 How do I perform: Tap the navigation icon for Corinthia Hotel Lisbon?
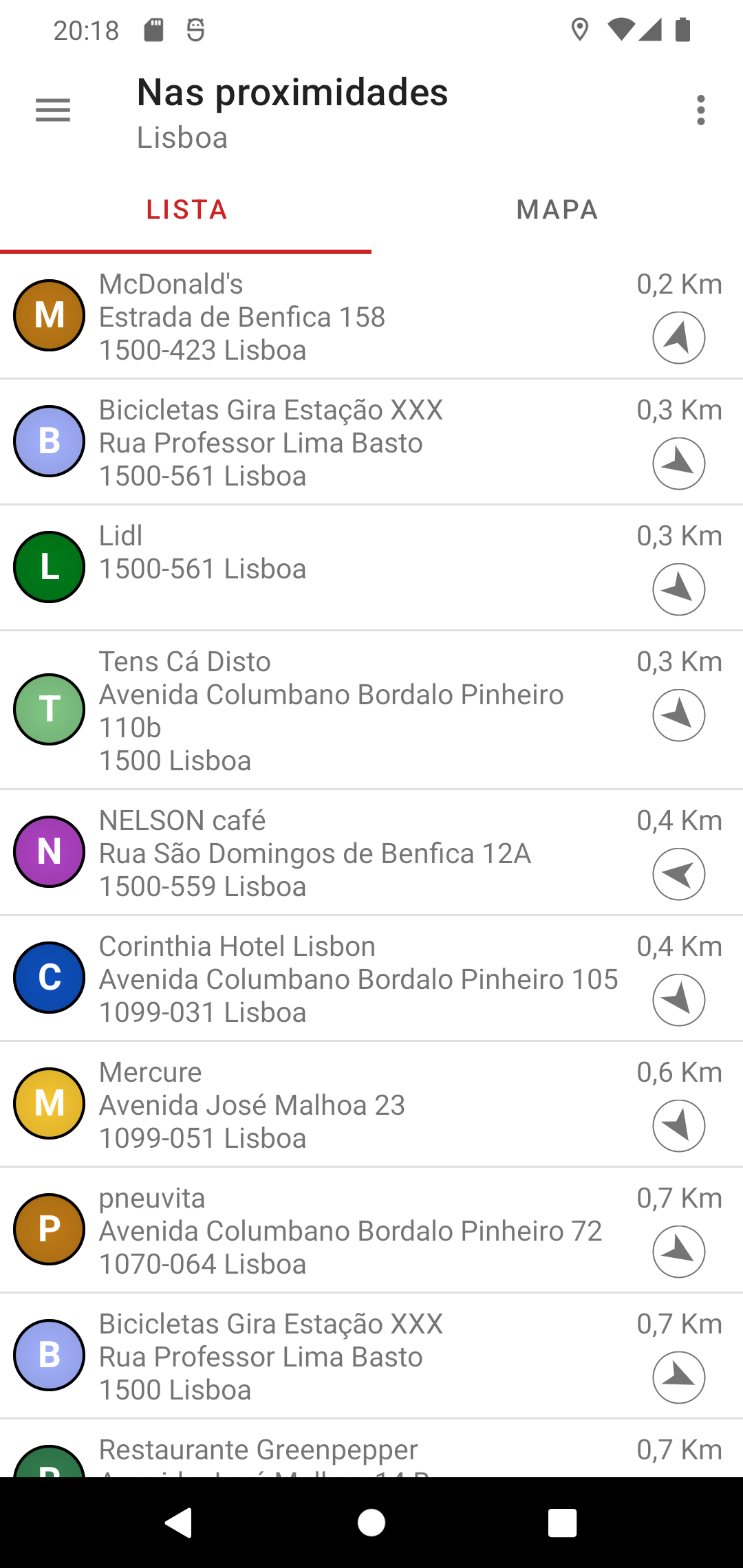[x=678, y=1000]
